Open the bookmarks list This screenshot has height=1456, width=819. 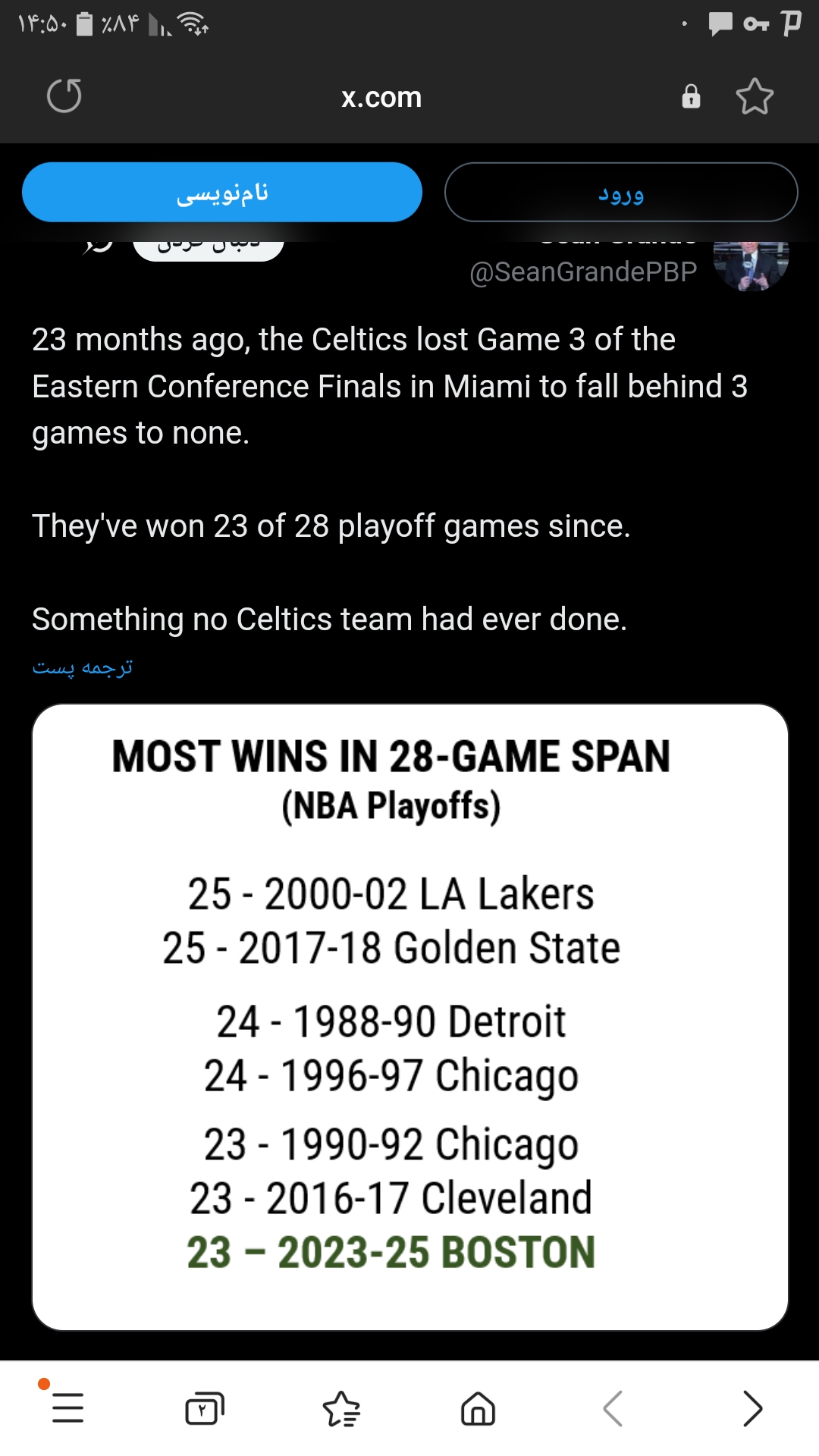pos(341,1408)
